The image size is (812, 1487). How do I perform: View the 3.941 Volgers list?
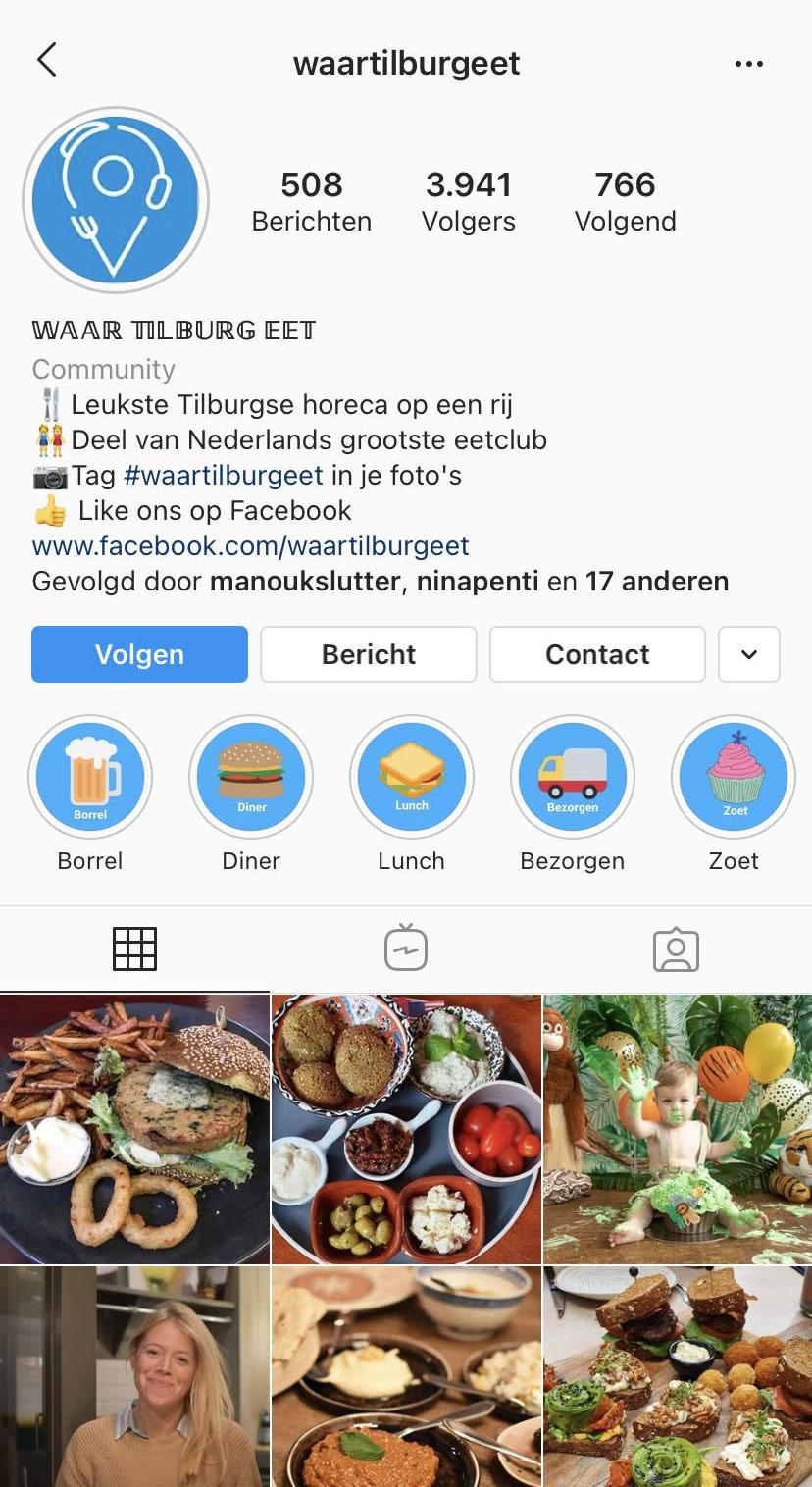pyautogui.click(x=469, y=201)
